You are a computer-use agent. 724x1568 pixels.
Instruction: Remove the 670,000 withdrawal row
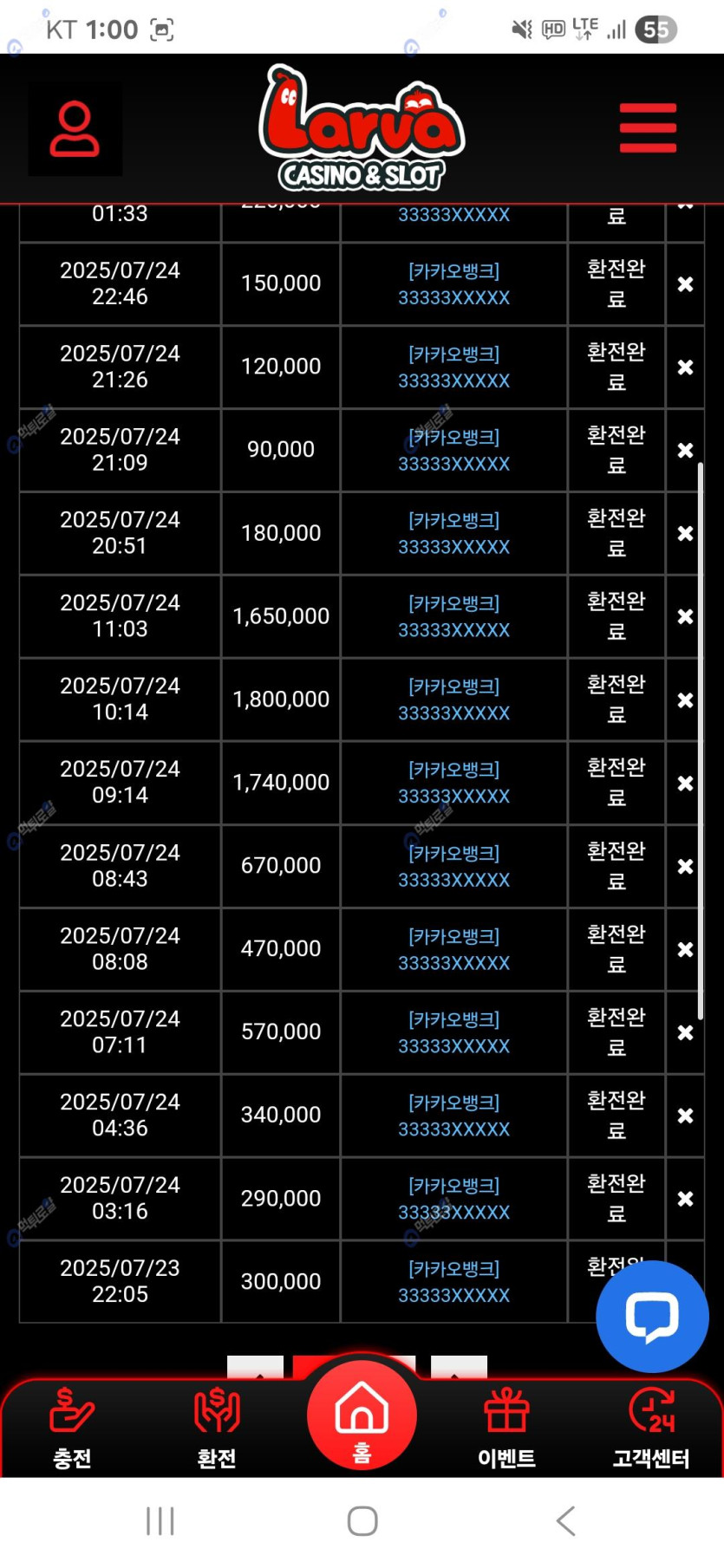click(685, 867)
